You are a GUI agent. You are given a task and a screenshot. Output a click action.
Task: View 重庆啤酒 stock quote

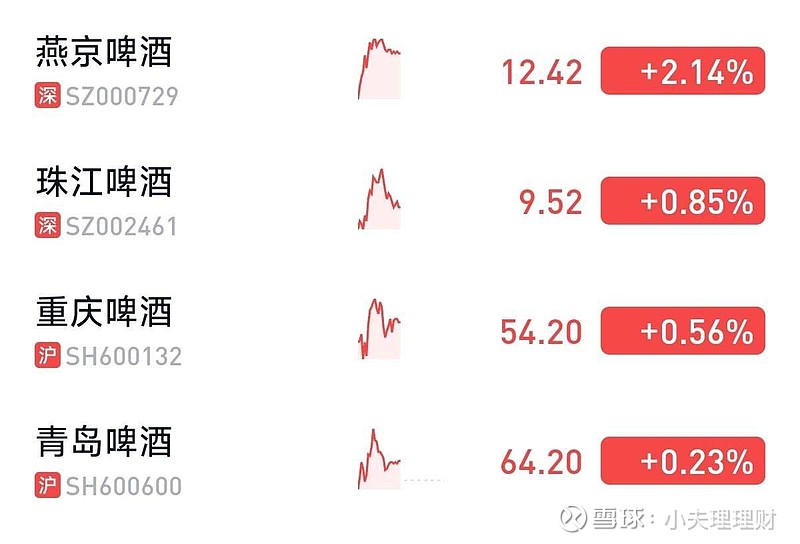click(104, 313)
